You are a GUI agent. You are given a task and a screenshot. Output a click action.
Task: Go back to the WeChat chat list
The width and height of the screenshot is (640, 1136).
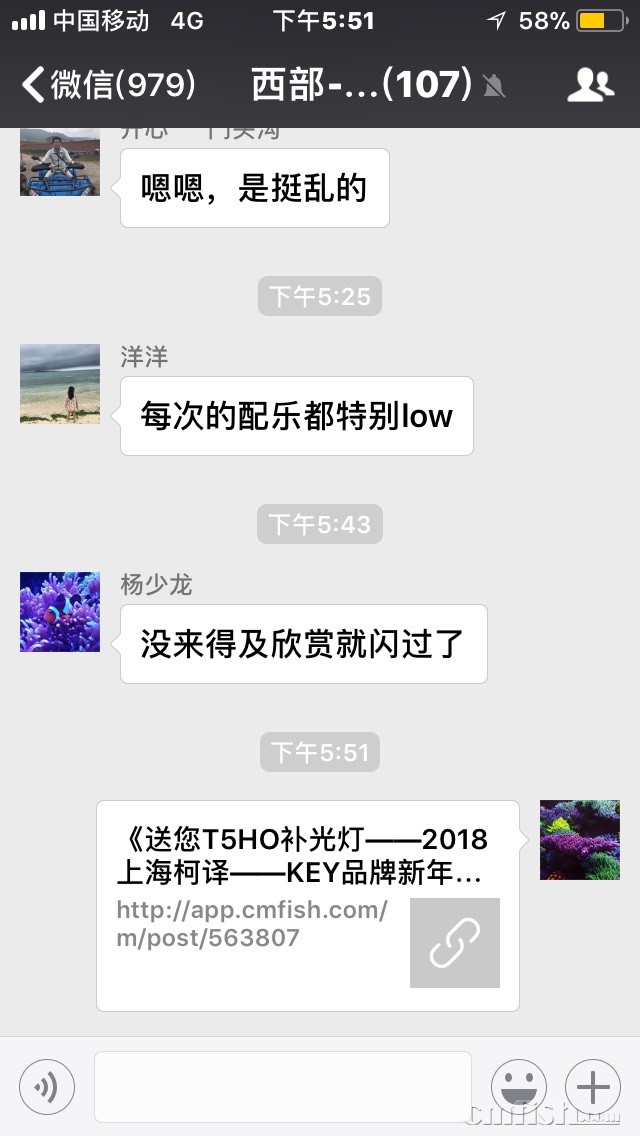click(x=108, y=85)
